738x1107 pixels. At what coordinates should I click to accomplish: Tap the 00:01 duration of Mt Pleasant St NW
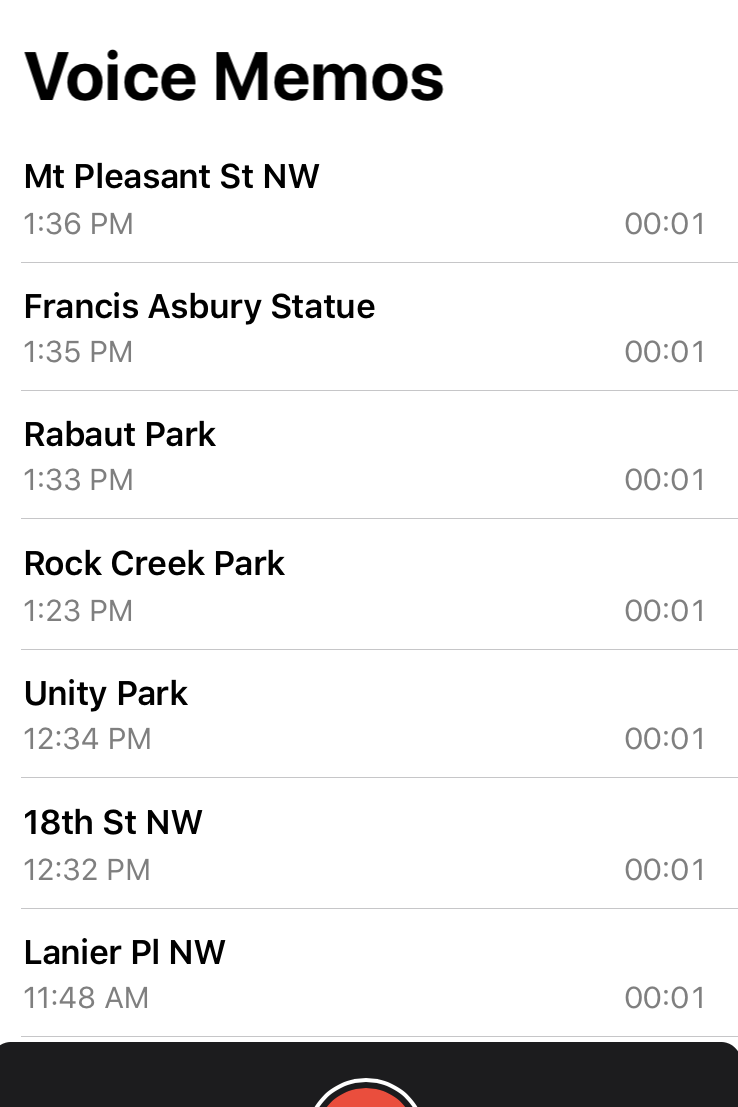pyautogui.click(x=665, y=224)
